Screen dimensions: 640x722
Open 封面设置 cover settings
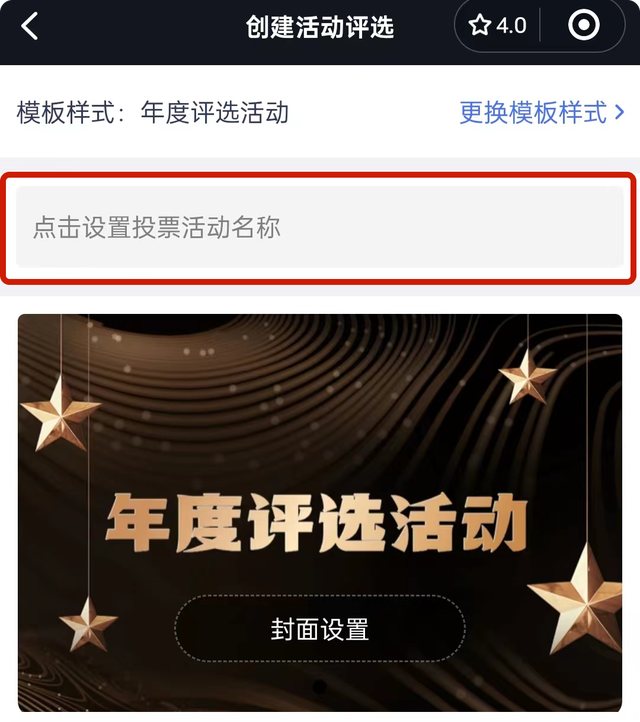click(319, 629)
